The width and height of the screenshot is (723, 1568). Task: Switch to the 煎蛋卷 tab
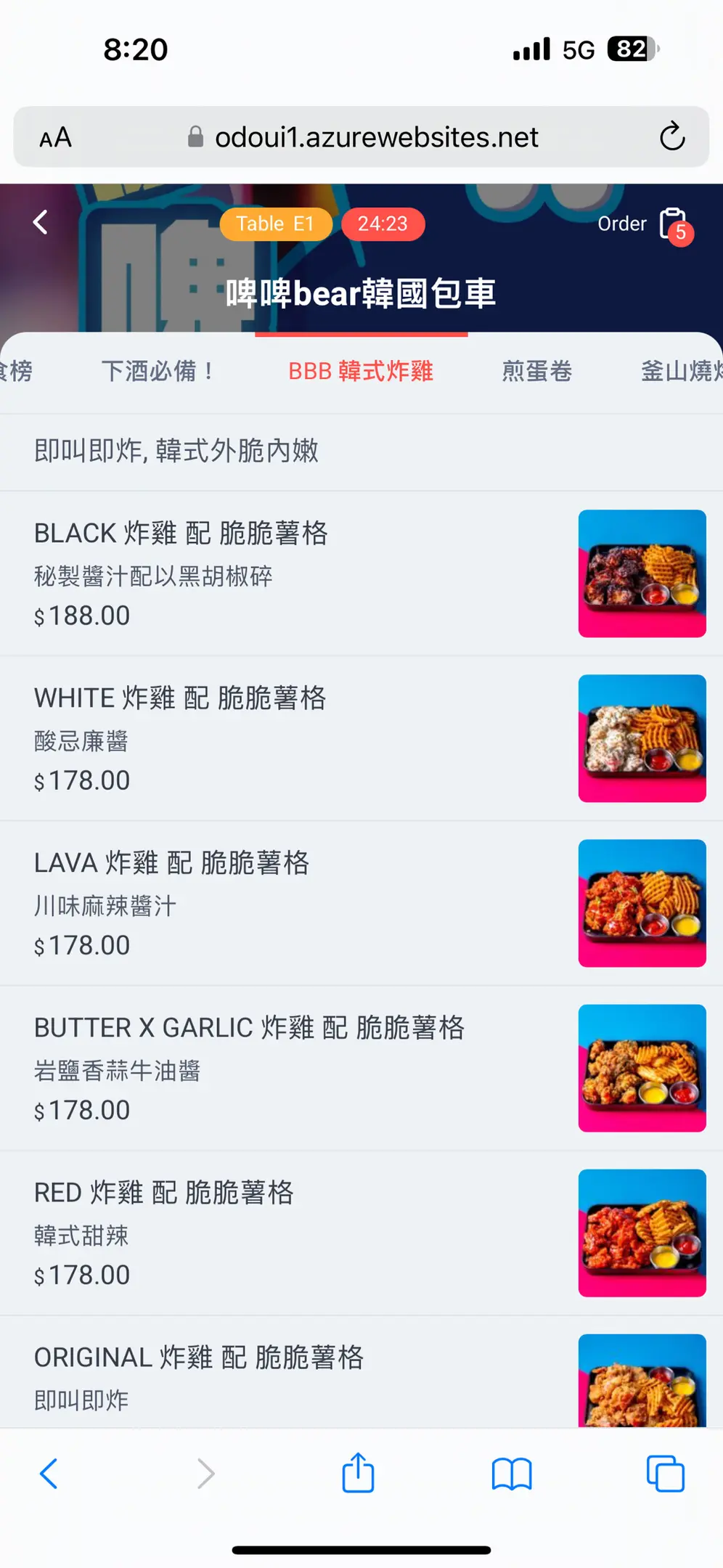pyautogui.click(x=536, y=371)
